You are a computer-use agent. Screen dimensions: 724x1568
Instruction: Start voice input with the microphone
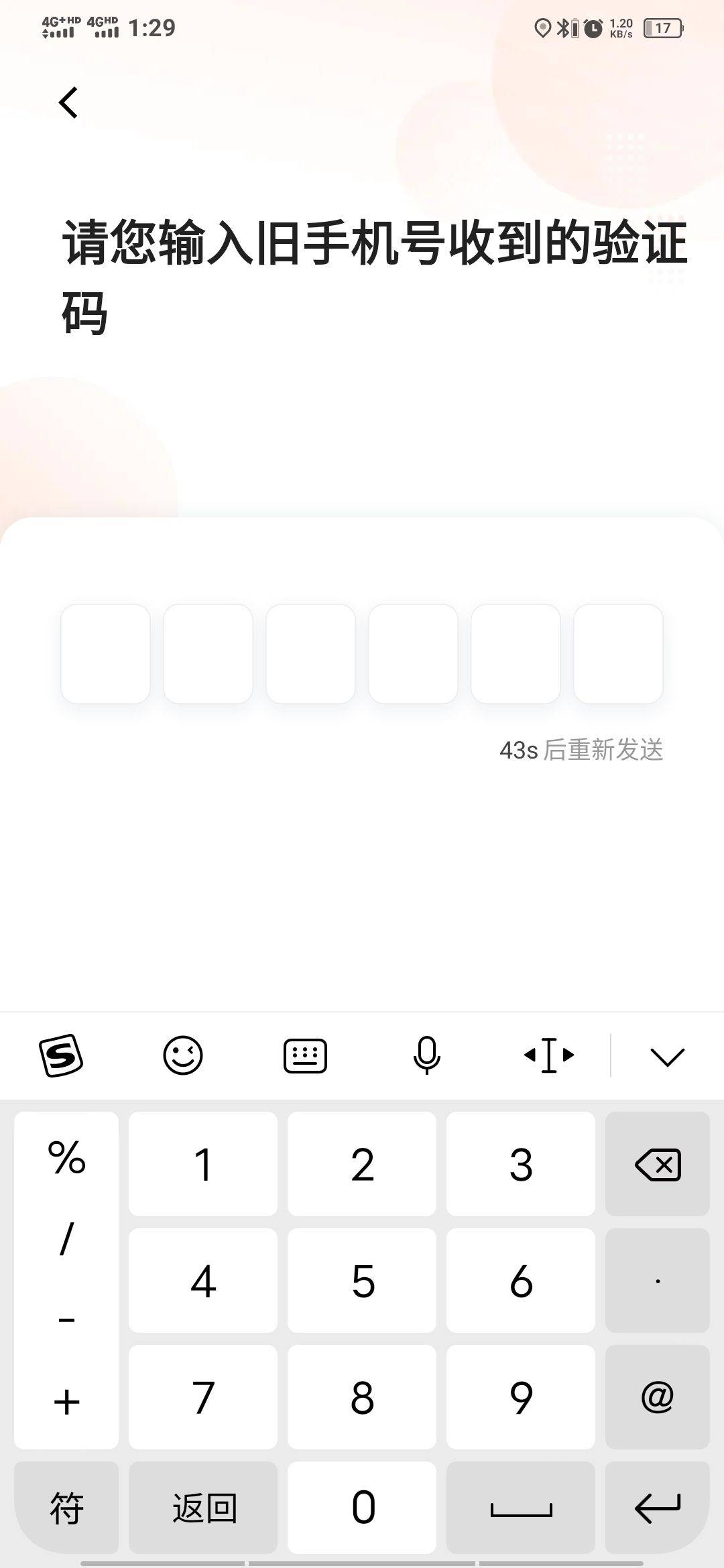[426, 1055]
